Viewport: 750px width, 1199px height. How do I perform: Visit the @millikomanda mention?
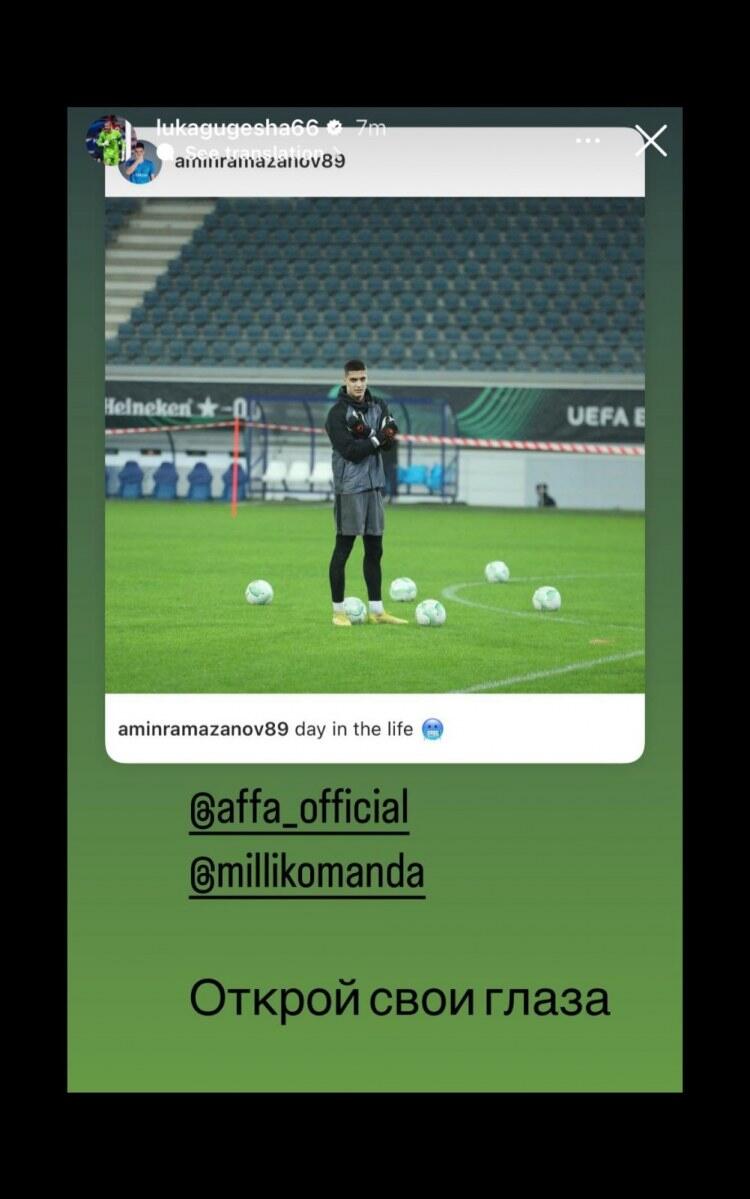[x=307, y=873]
